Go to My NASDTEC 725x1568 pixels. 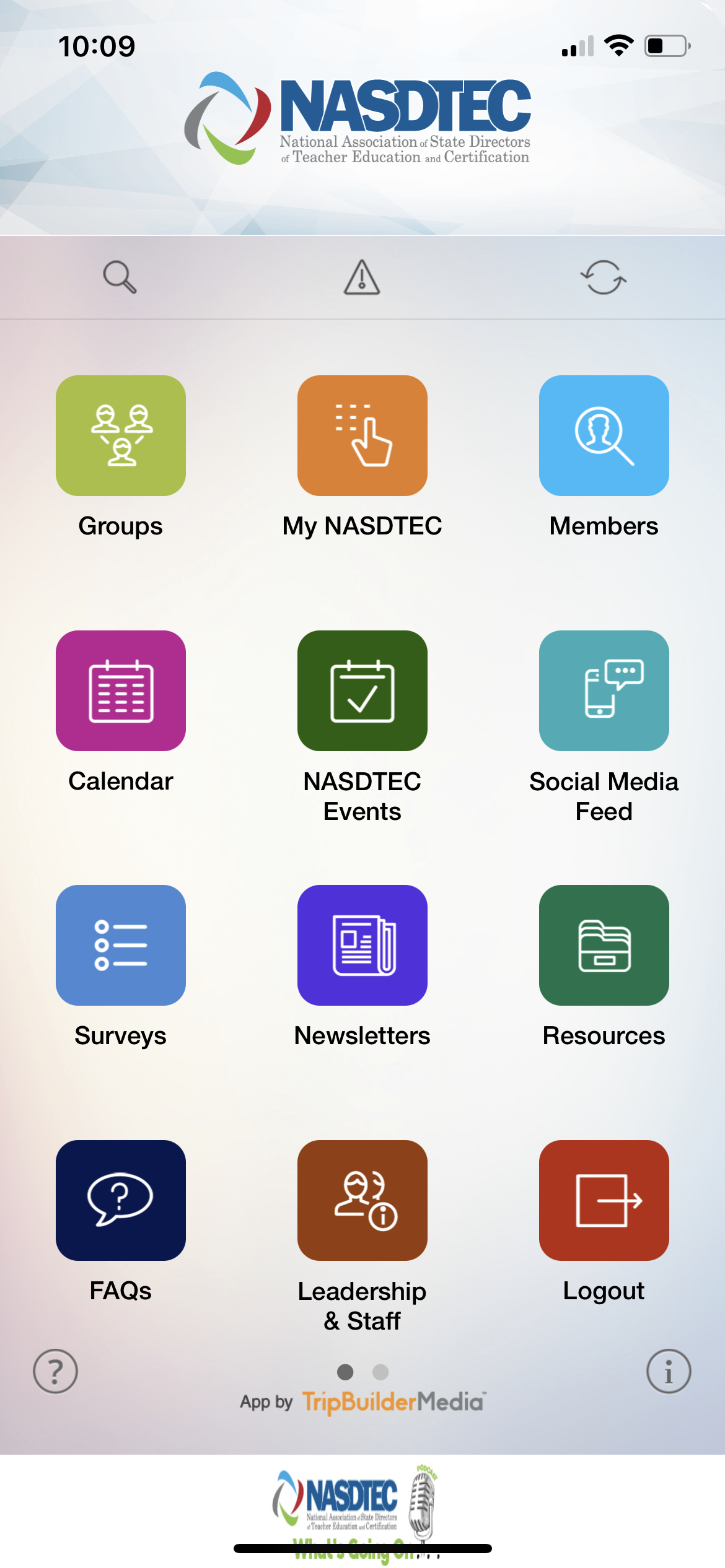click(362, 435)
